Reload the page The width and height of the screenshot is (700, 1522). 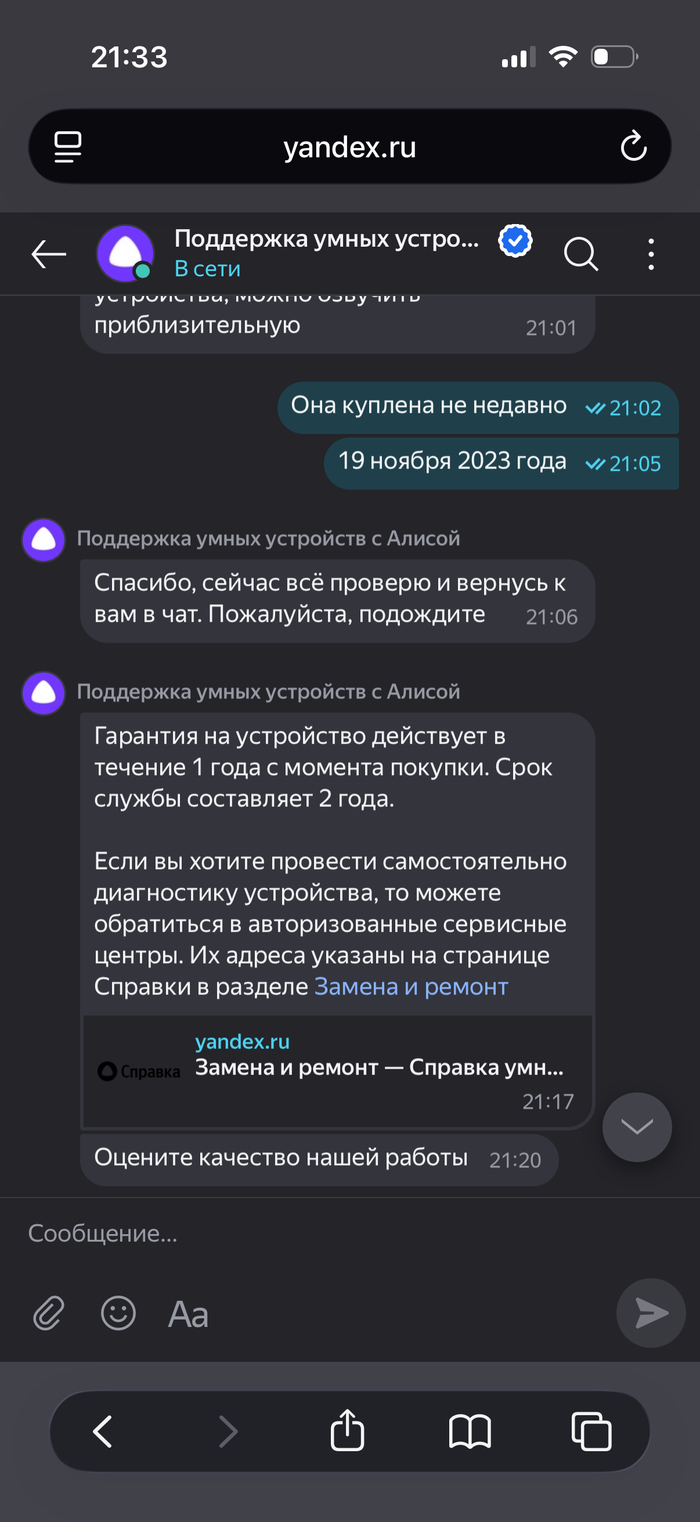coord(633,148)
